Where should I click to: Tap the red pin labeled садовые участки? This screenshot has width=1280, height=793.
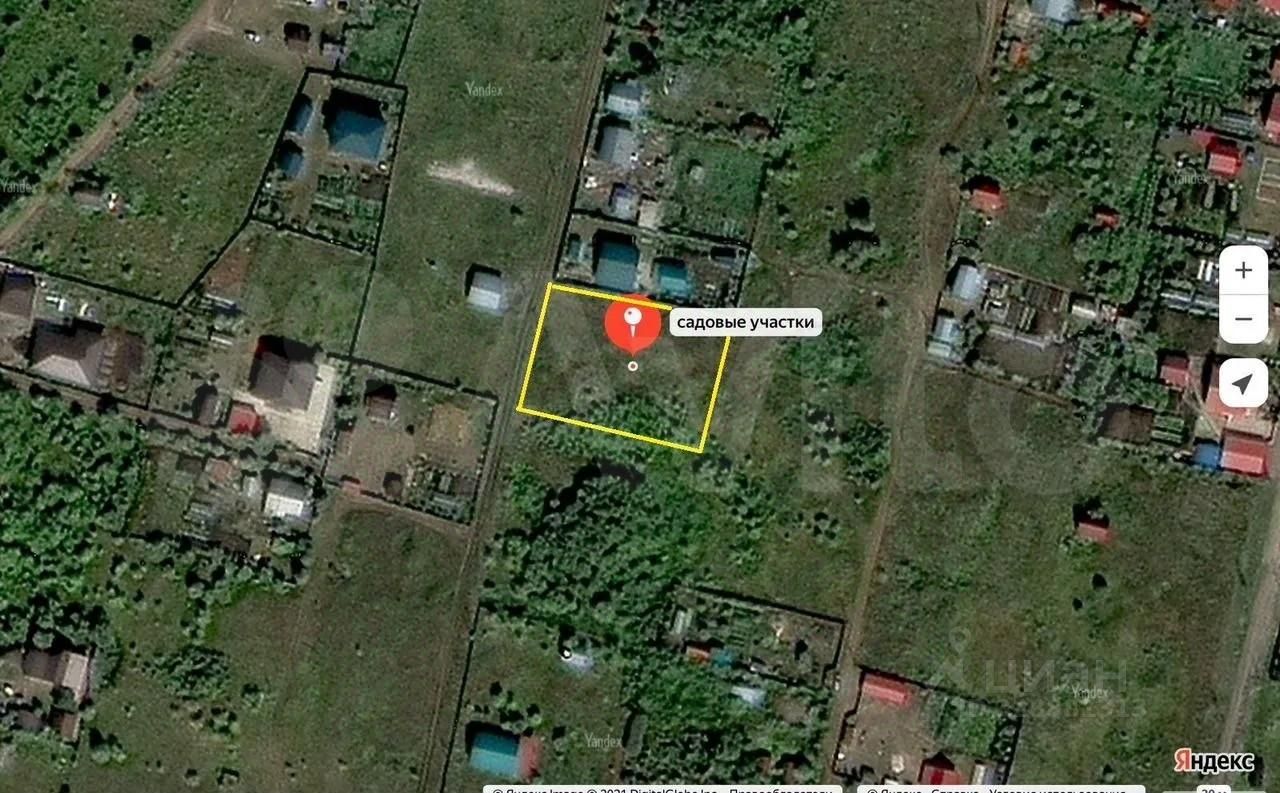tap(632, 324)
